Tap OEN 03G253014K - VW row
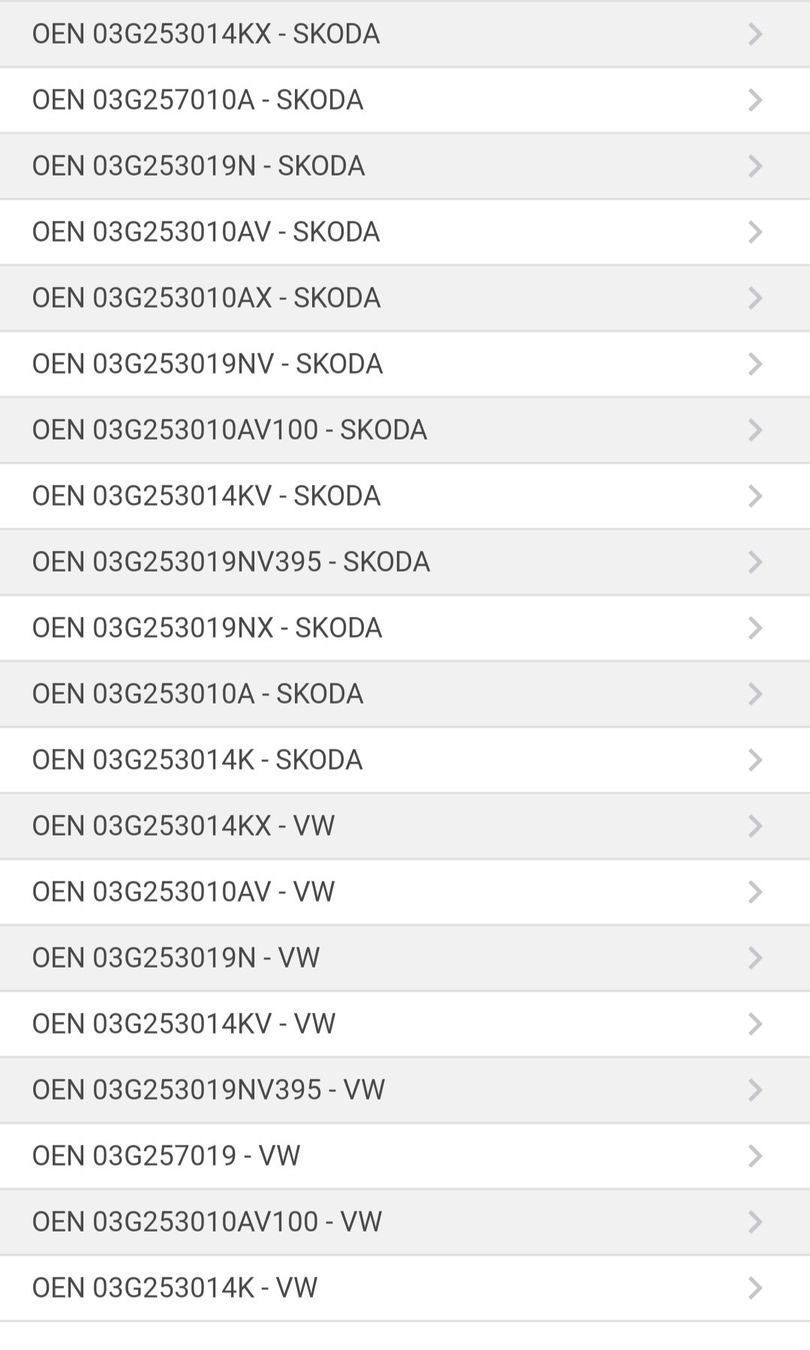Viewport: 810px width, 1350px height. point(404,1288)
